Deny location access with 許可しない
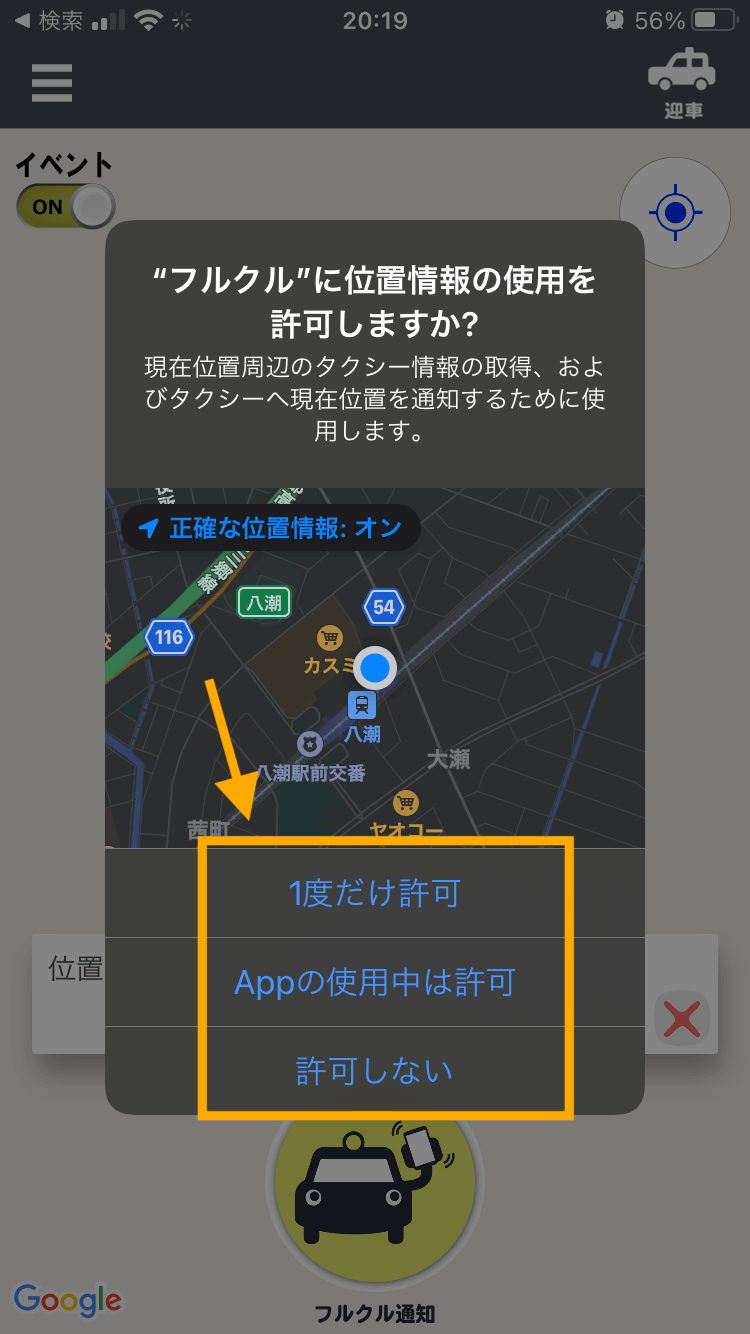750x1334 pixels. 374,1071
